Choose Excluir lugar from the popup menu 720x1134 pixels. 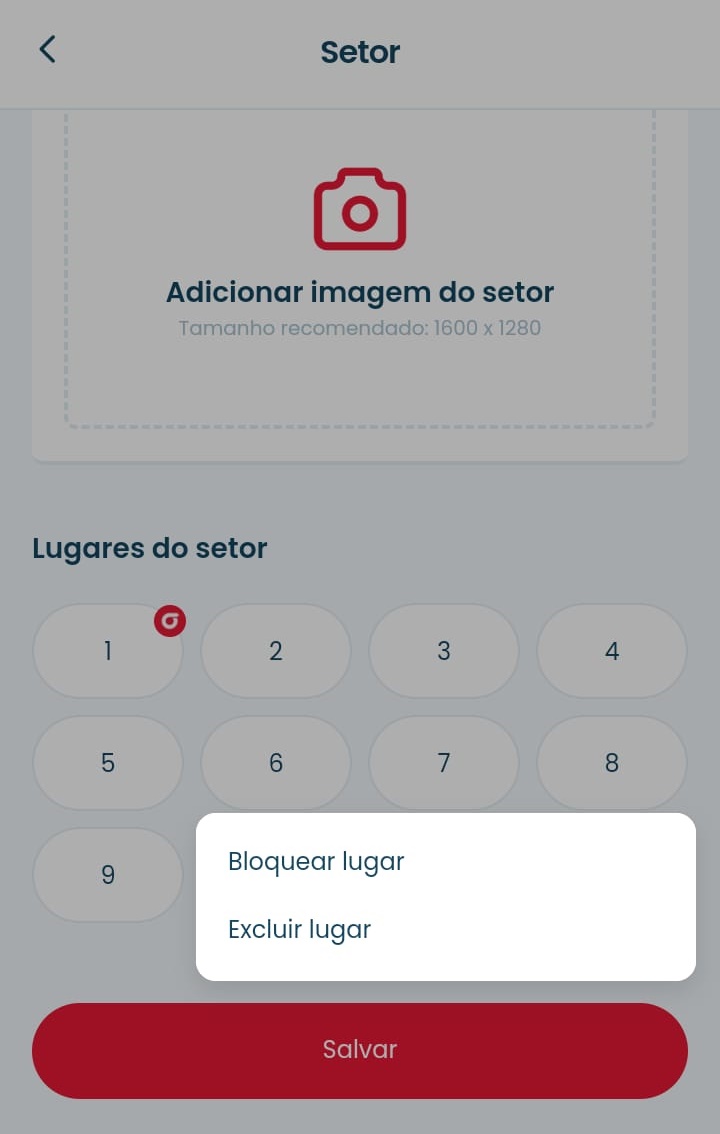tap(299, 930)
